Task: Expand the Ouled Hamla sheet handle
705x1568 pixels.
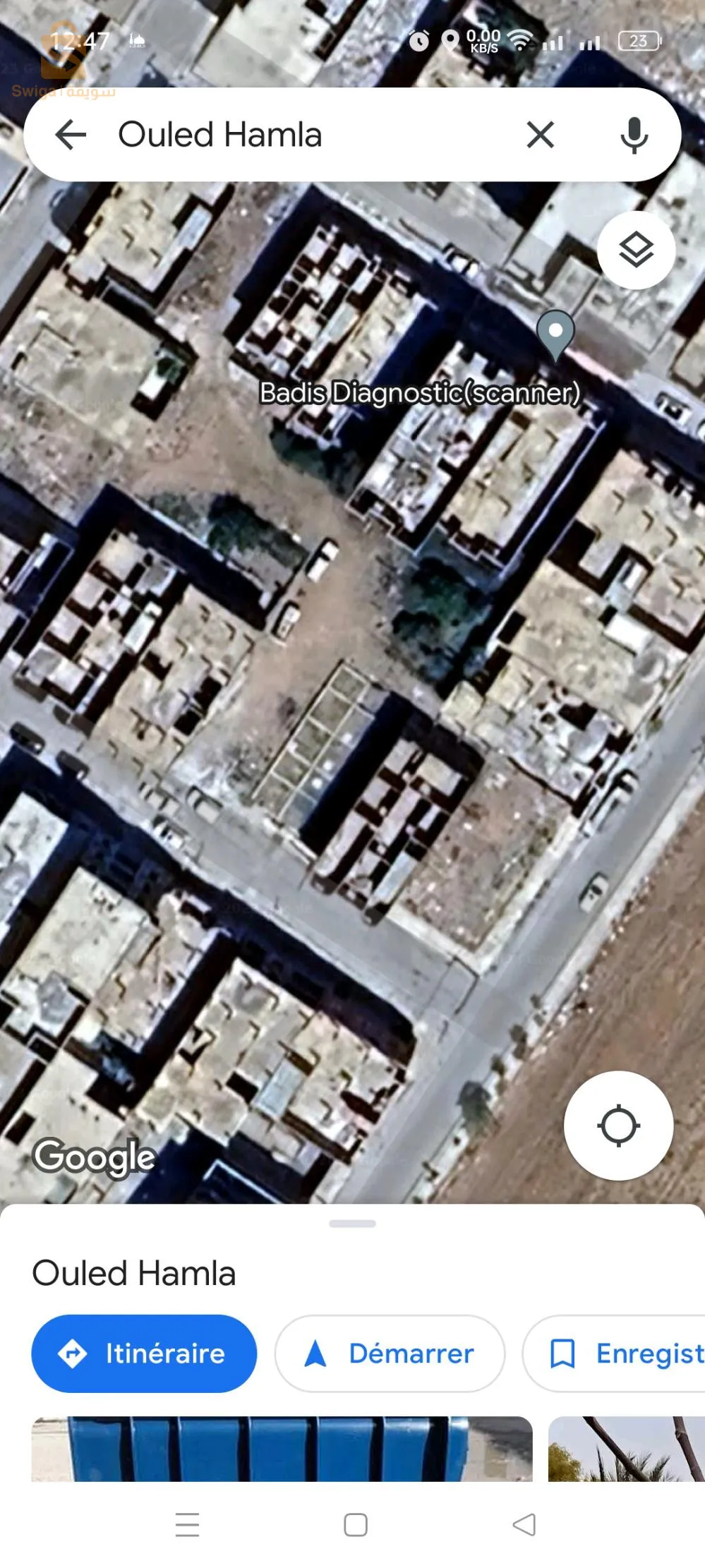Action: [352, 1224]
